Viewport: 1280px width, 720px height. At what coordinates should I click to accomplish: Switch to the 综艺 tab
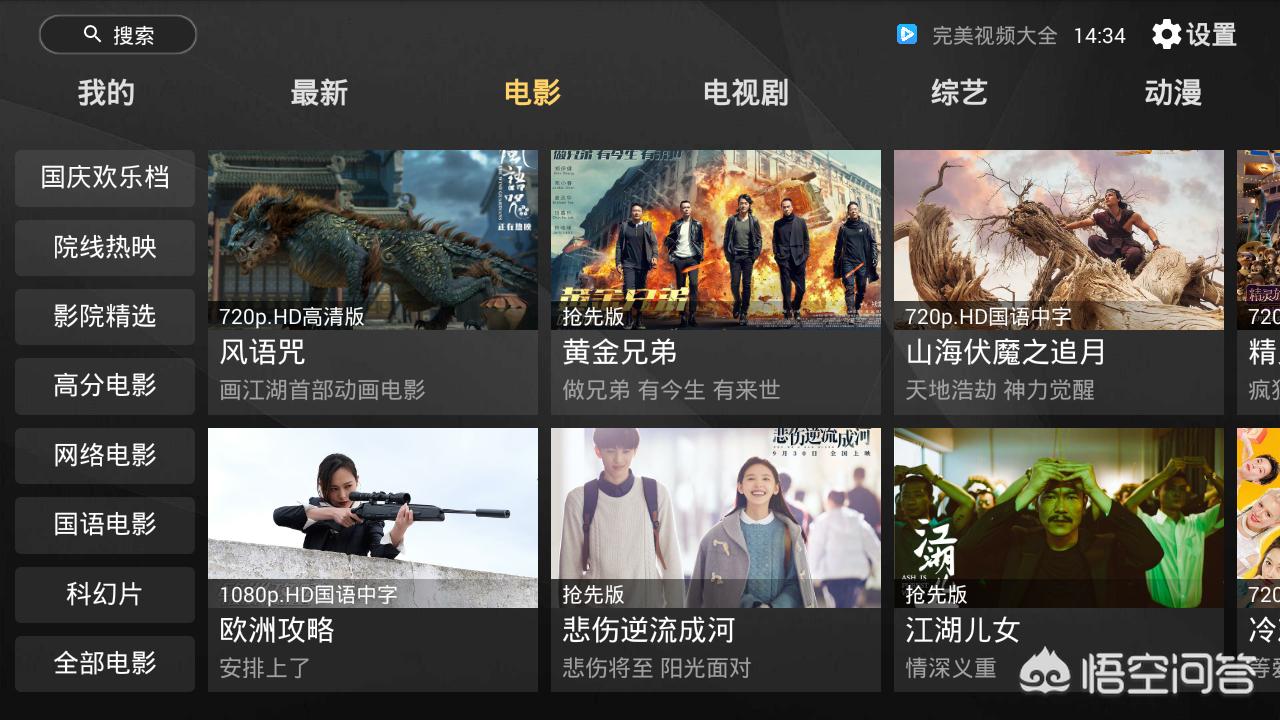[959, 93]
